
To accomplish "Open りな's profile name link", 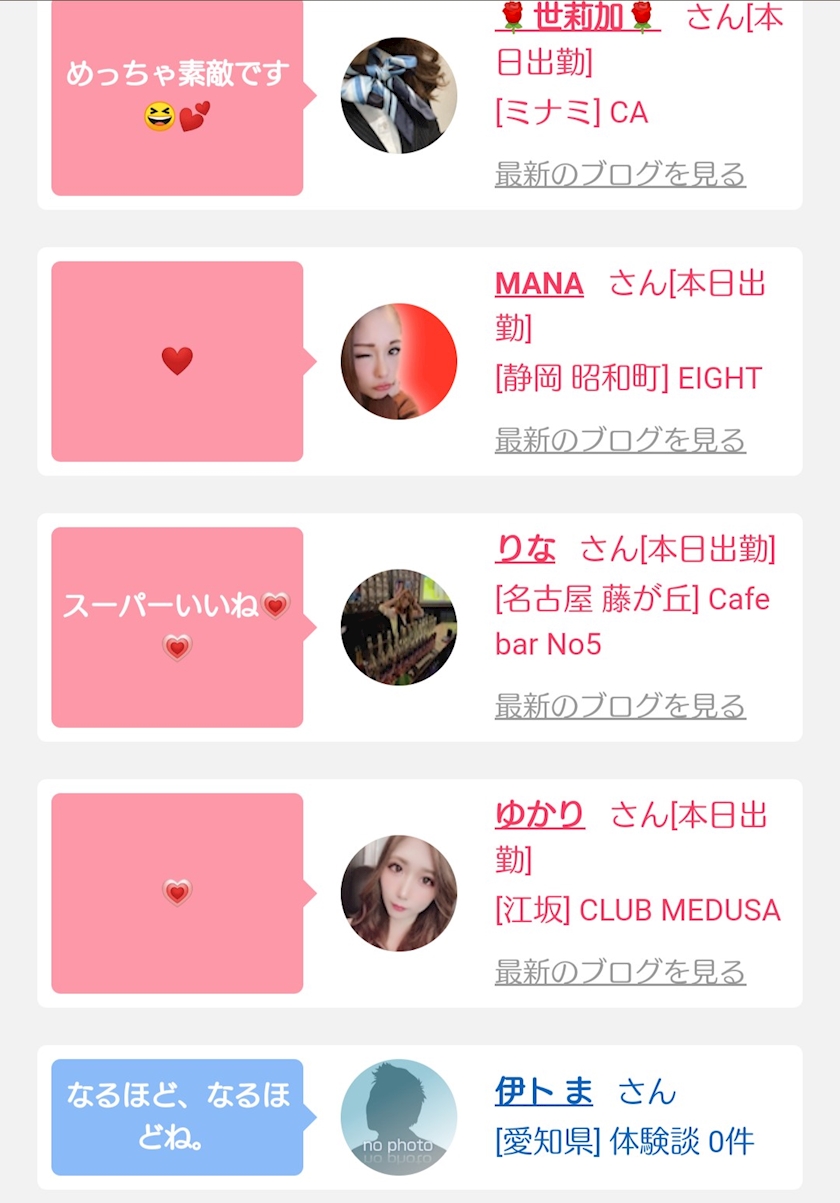I will coord(525,549).
